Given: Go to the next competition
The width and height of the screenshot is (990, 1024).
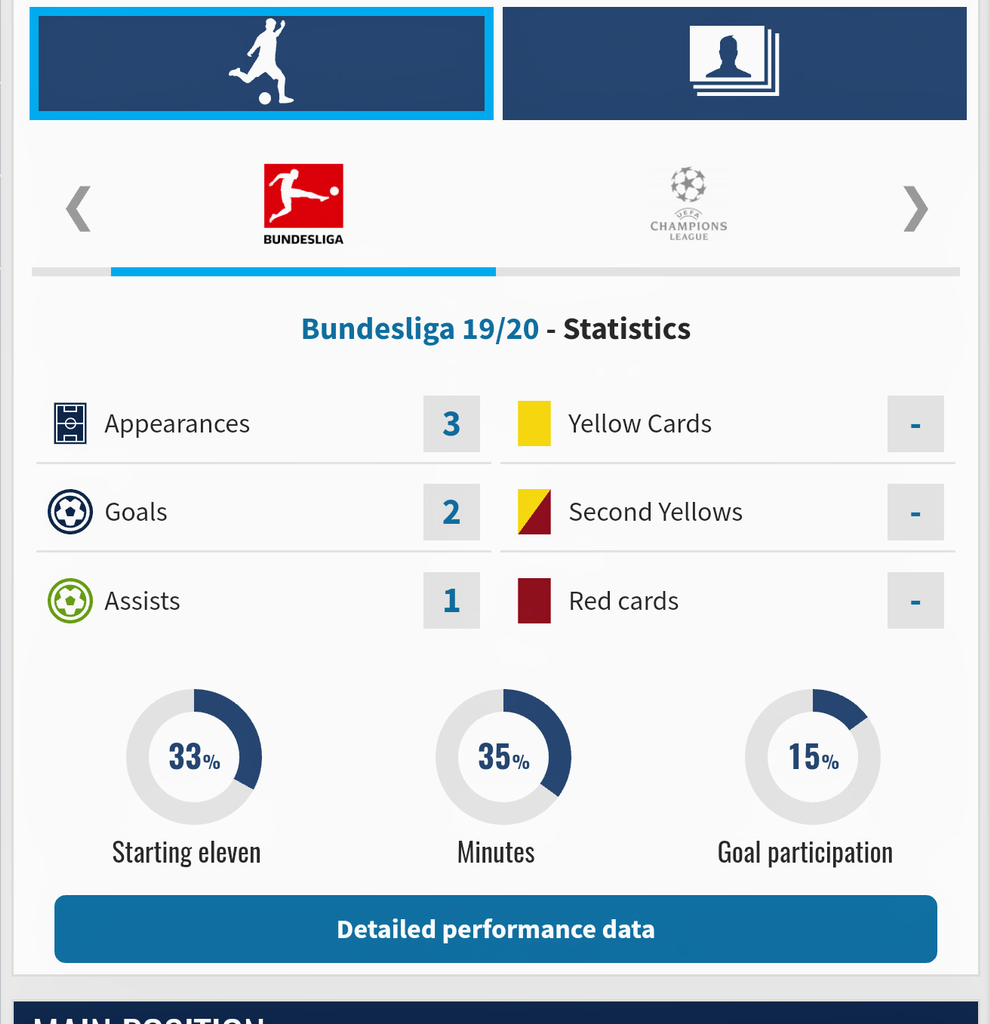Looking at the screenshot, I should pos(914,210).
